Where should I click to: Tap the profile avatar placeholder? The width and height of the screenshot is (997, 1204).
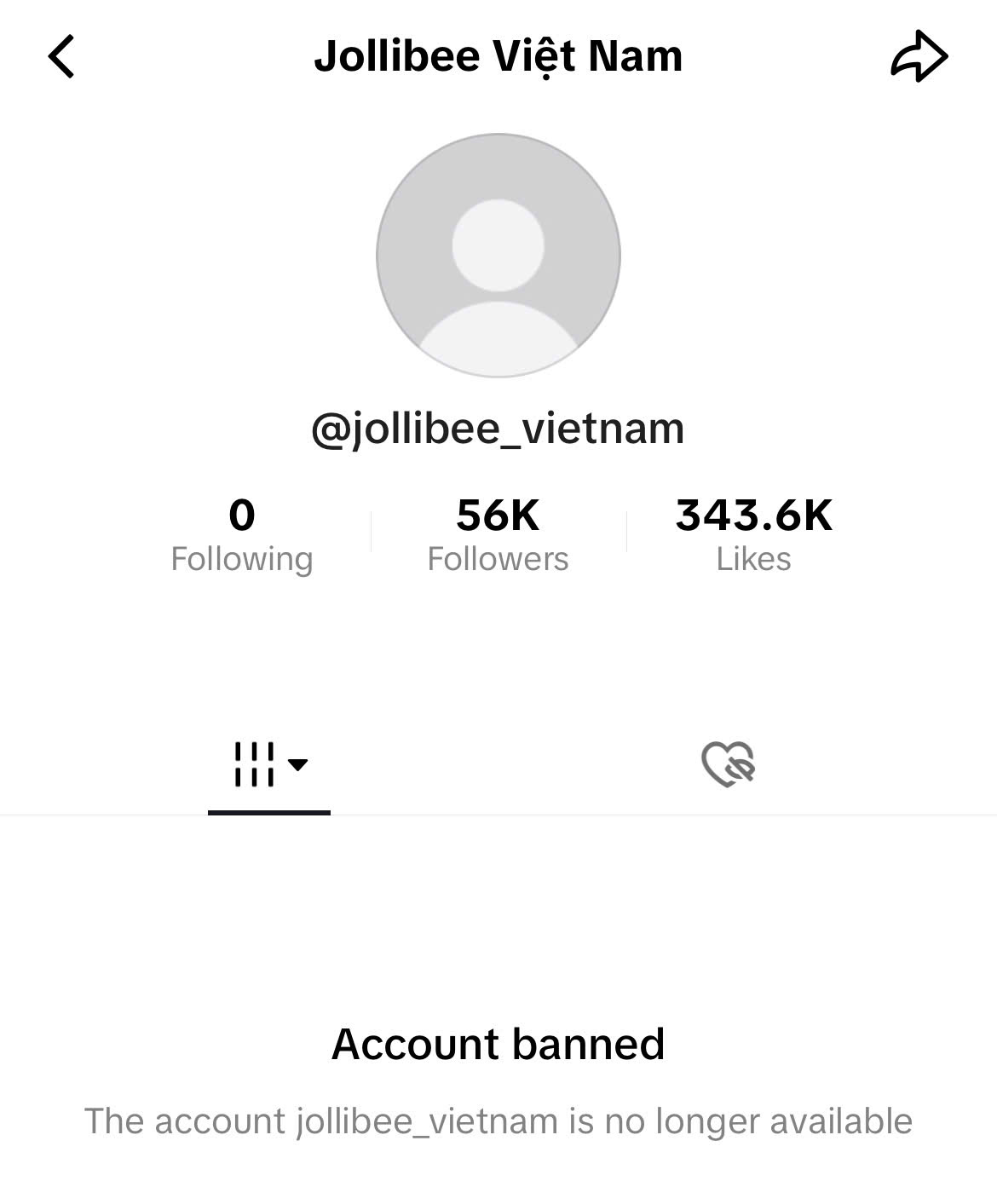pyautogui.click(x=498, y=256)
